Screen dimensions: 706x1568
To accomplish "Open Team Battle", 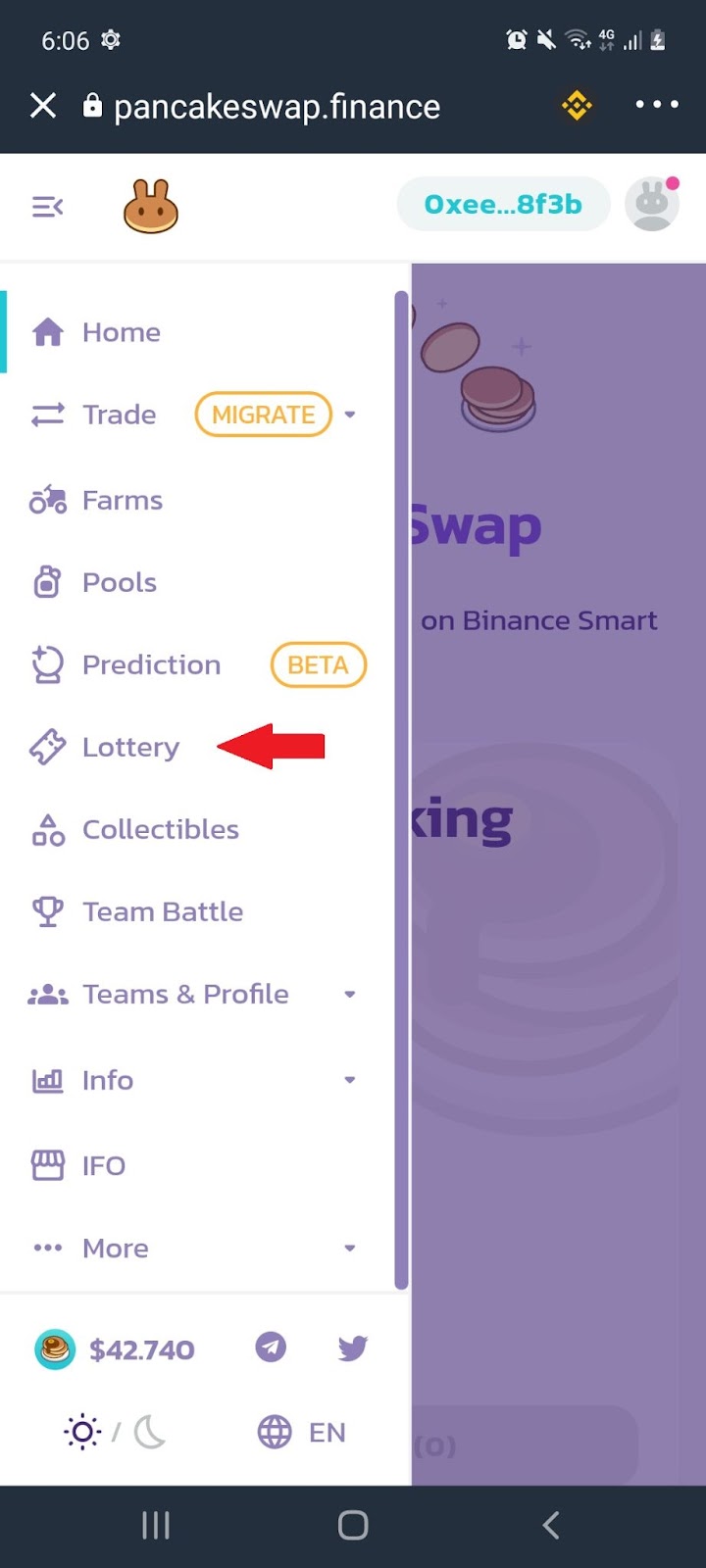I will tap(162, 912).
